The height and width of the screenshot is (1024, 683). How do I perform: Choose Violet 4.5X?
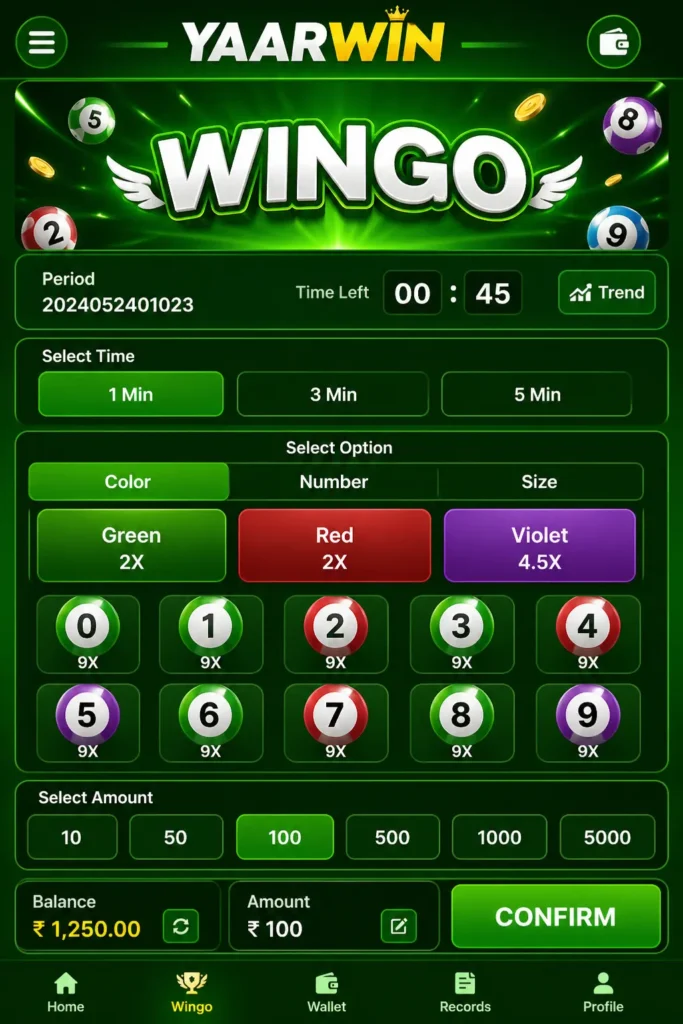click(540, 546)
